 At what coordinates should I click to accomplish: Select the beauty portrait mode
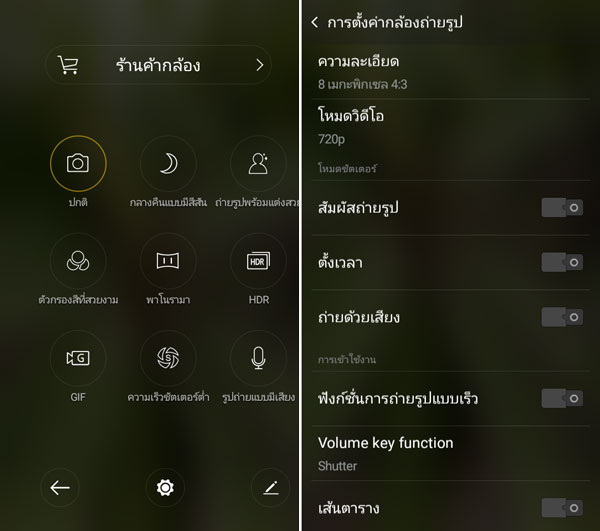(x=258, y=164)
